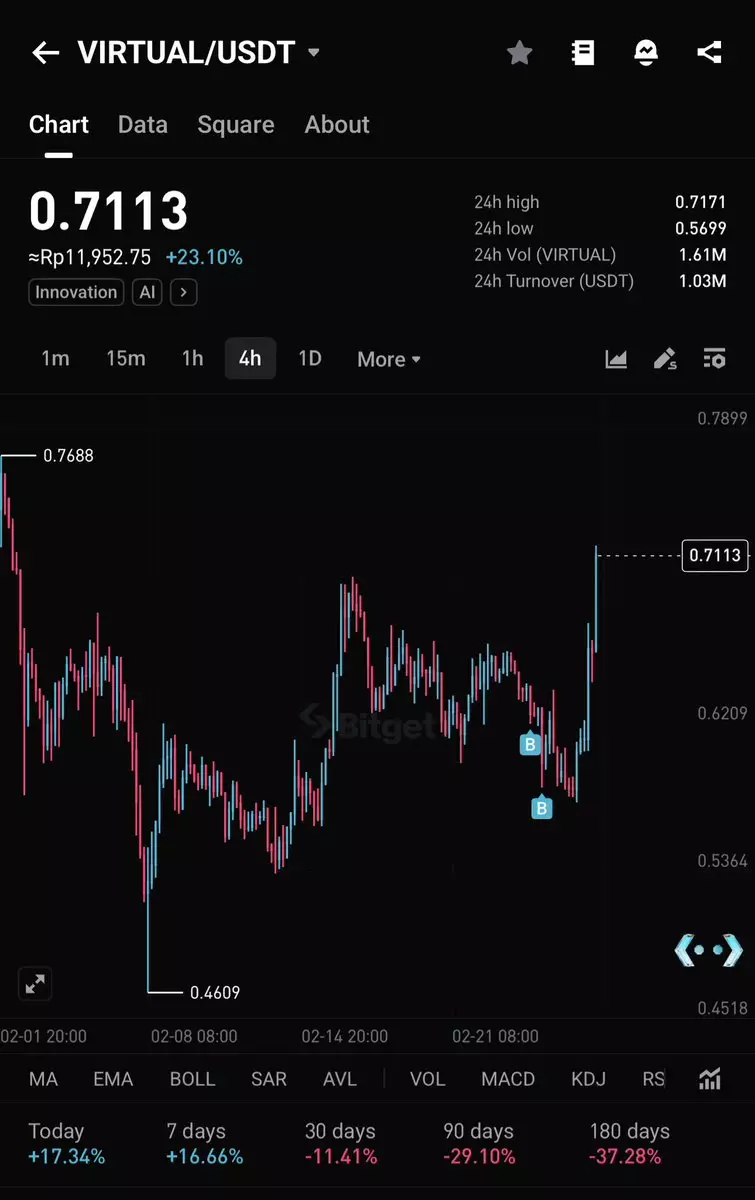The image size is (755, 1200).
Task: Expand the More timeframes dropdown
Action: [389, 359]
